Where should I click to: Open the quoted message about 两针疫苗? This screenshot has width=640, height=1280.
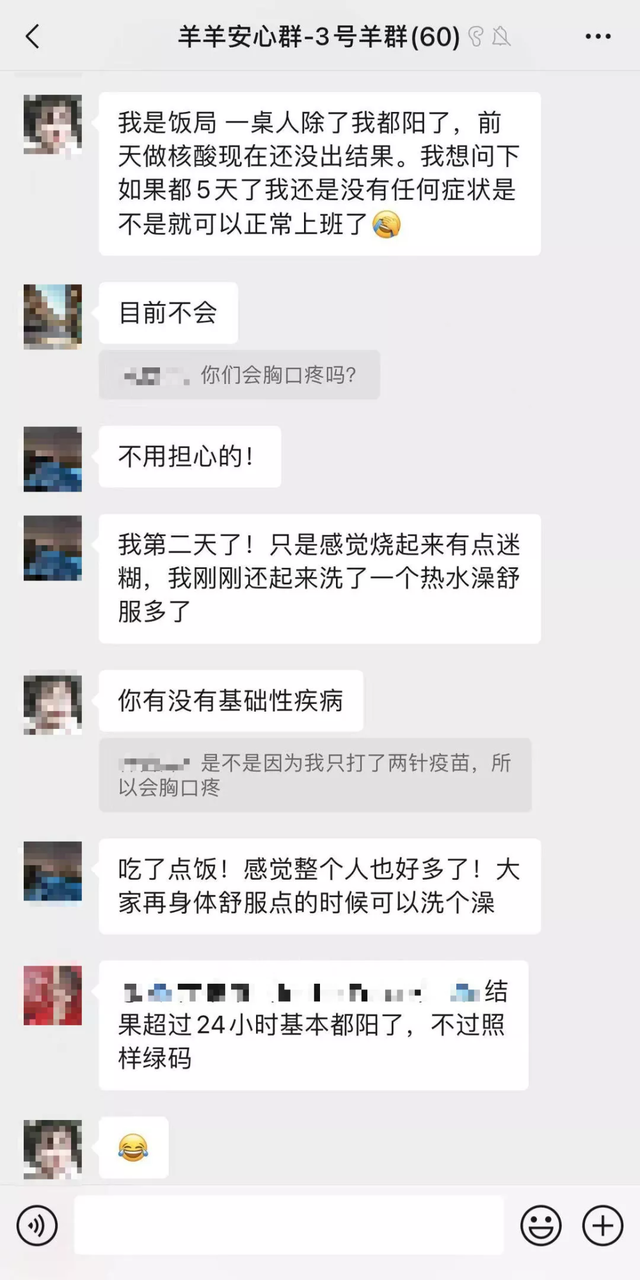point(315,775)
